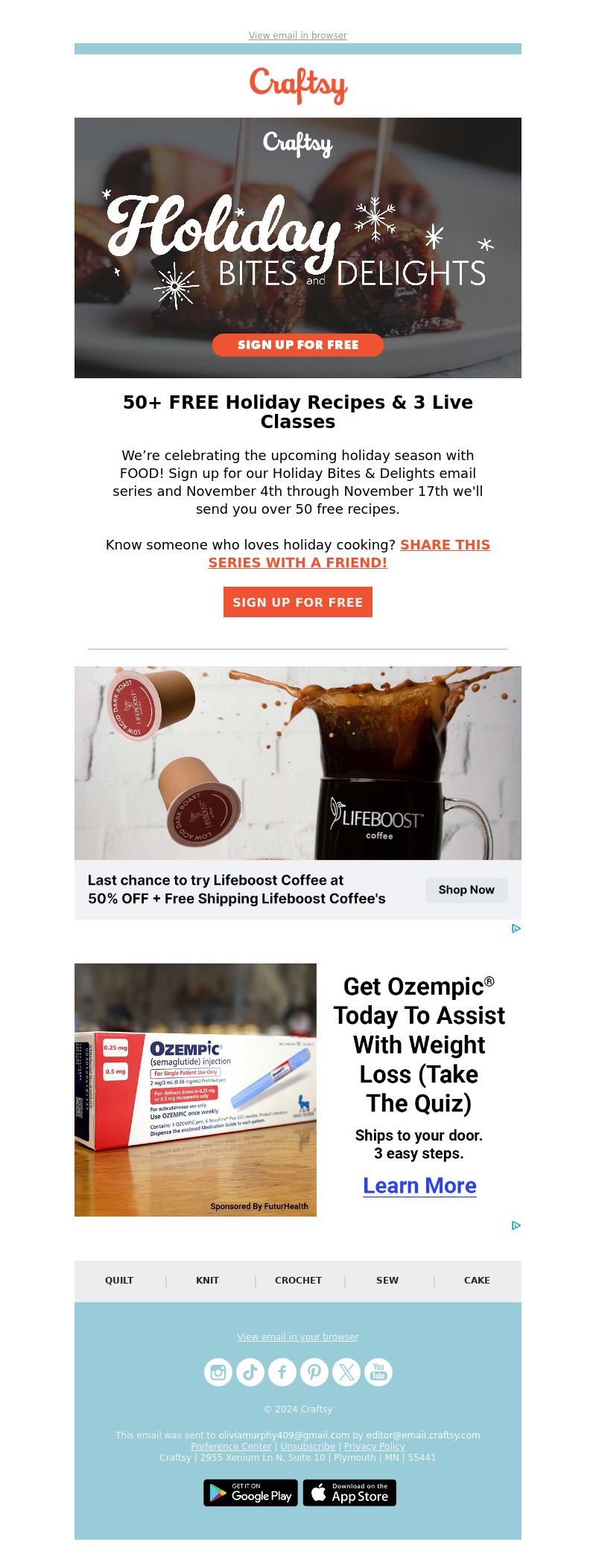
Task: Go to the Knit category
Action: point(207,1280)
